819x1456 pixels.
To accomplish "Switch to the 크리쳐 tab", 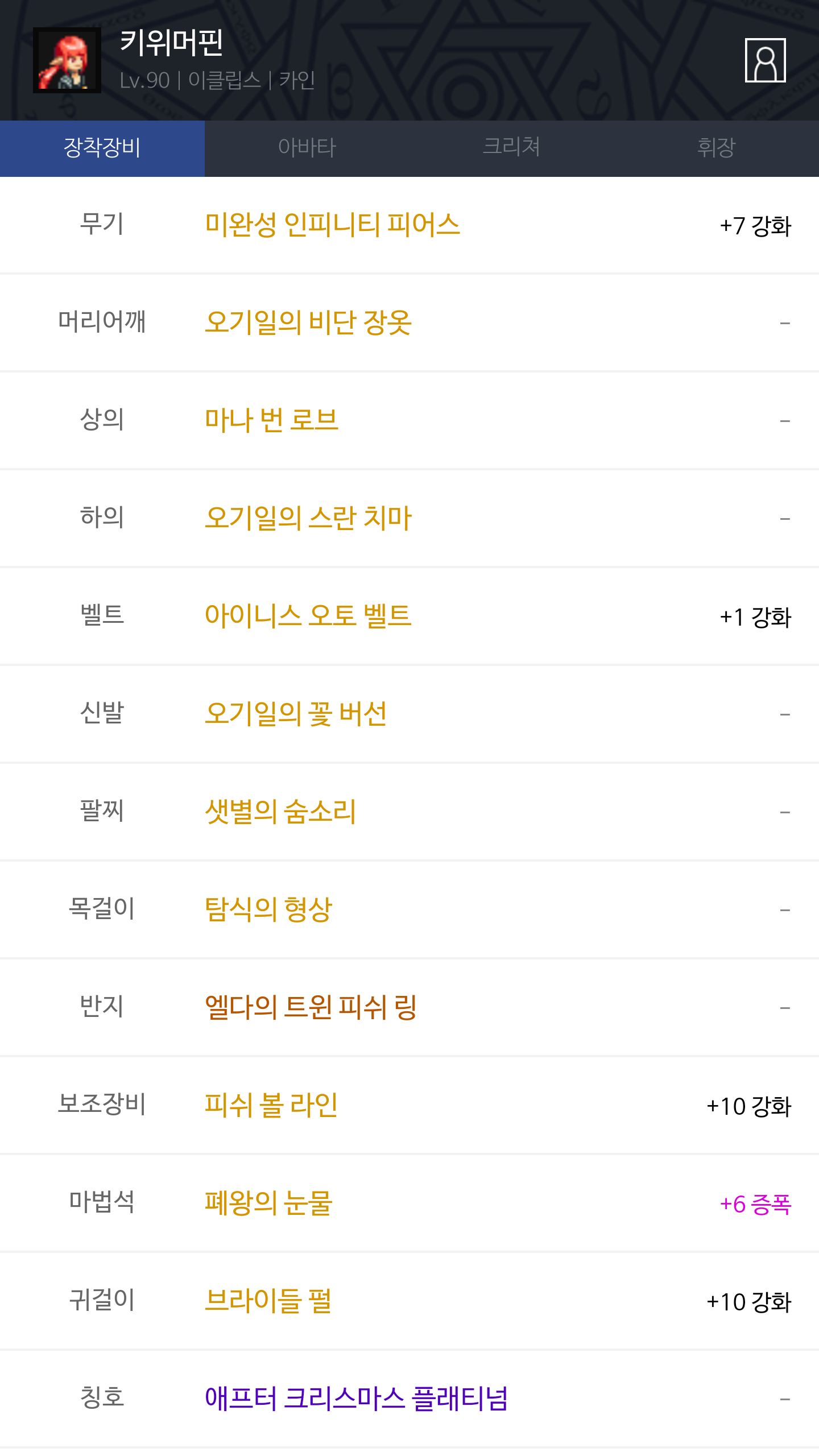I will [x=511, y=148].
